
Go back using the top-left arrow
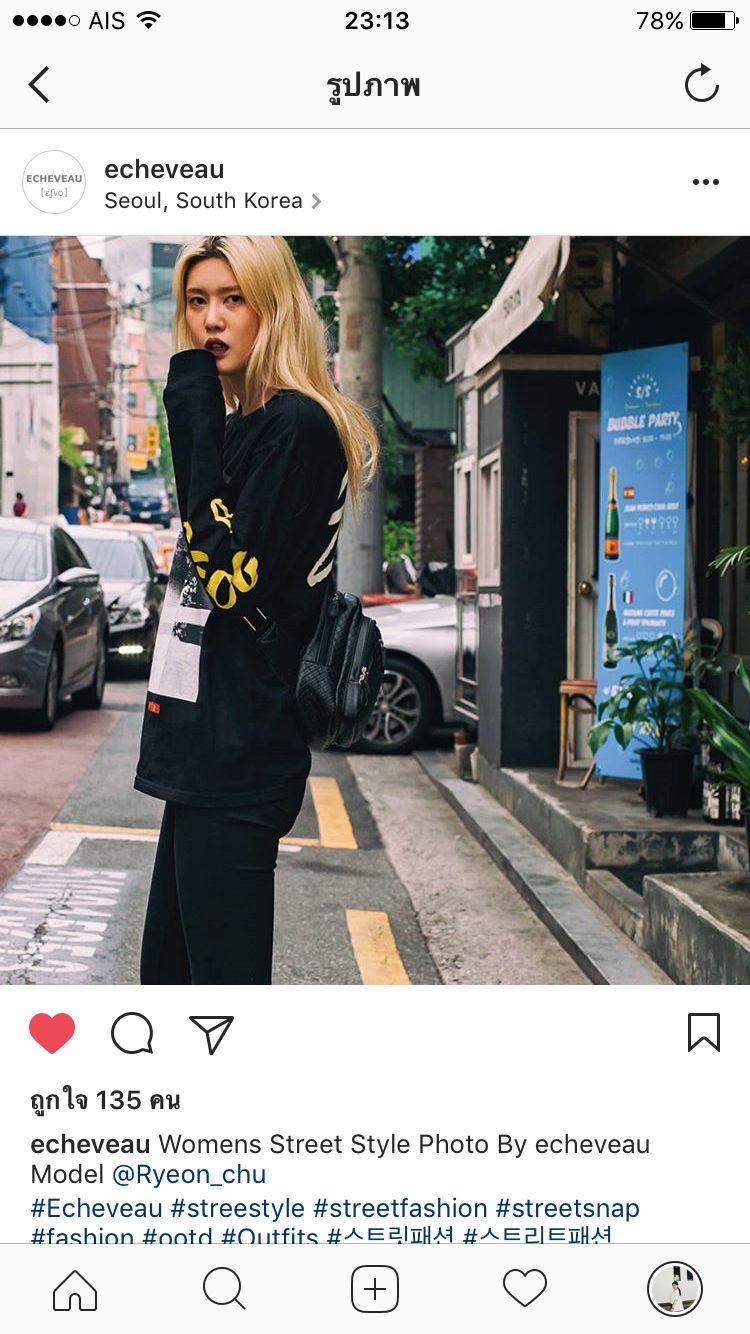tap(39, 85)
